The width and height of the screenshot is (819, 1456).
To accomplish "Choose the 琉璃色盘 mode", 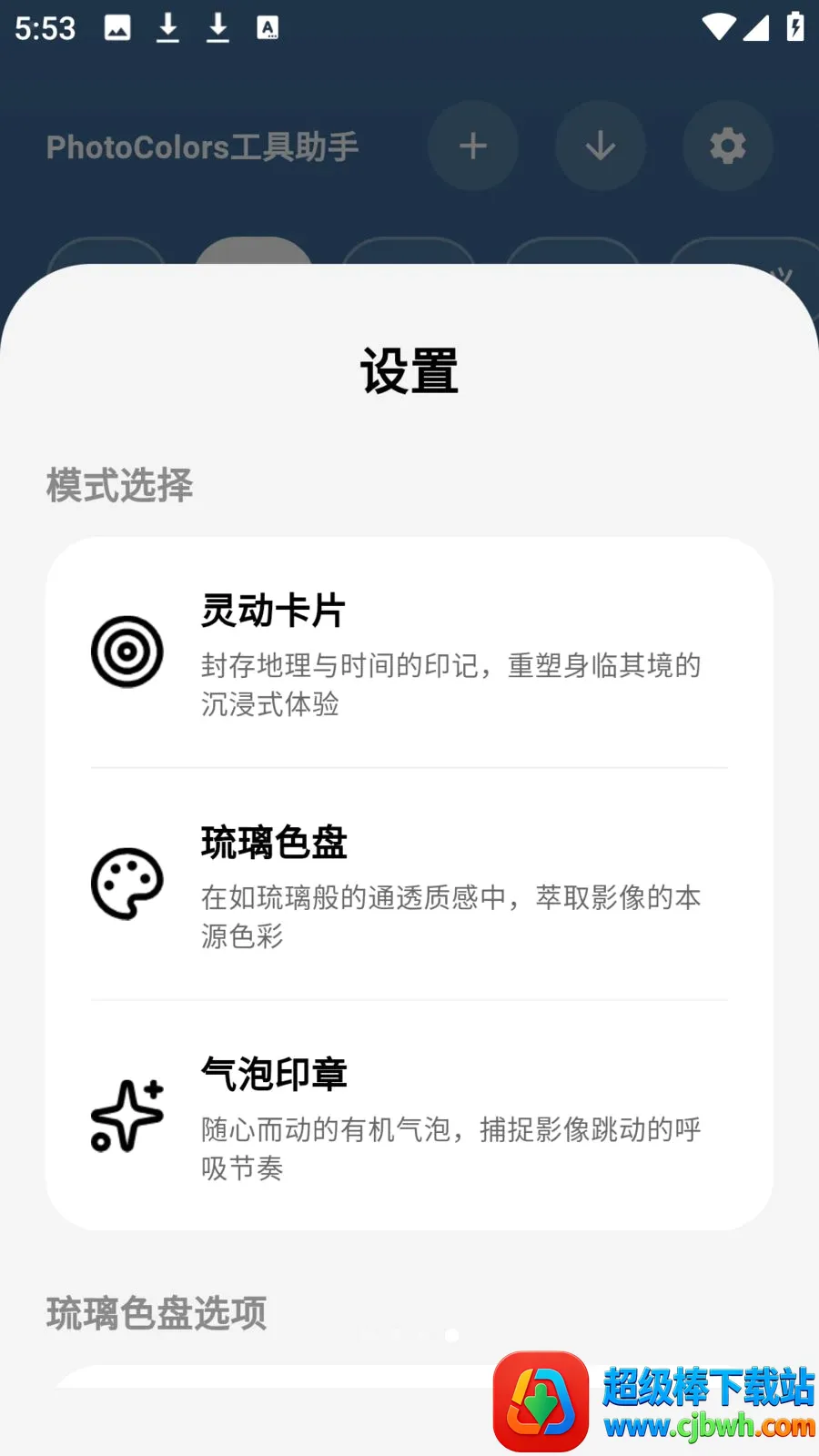I will pyautogui.click(x=409, y=885).
